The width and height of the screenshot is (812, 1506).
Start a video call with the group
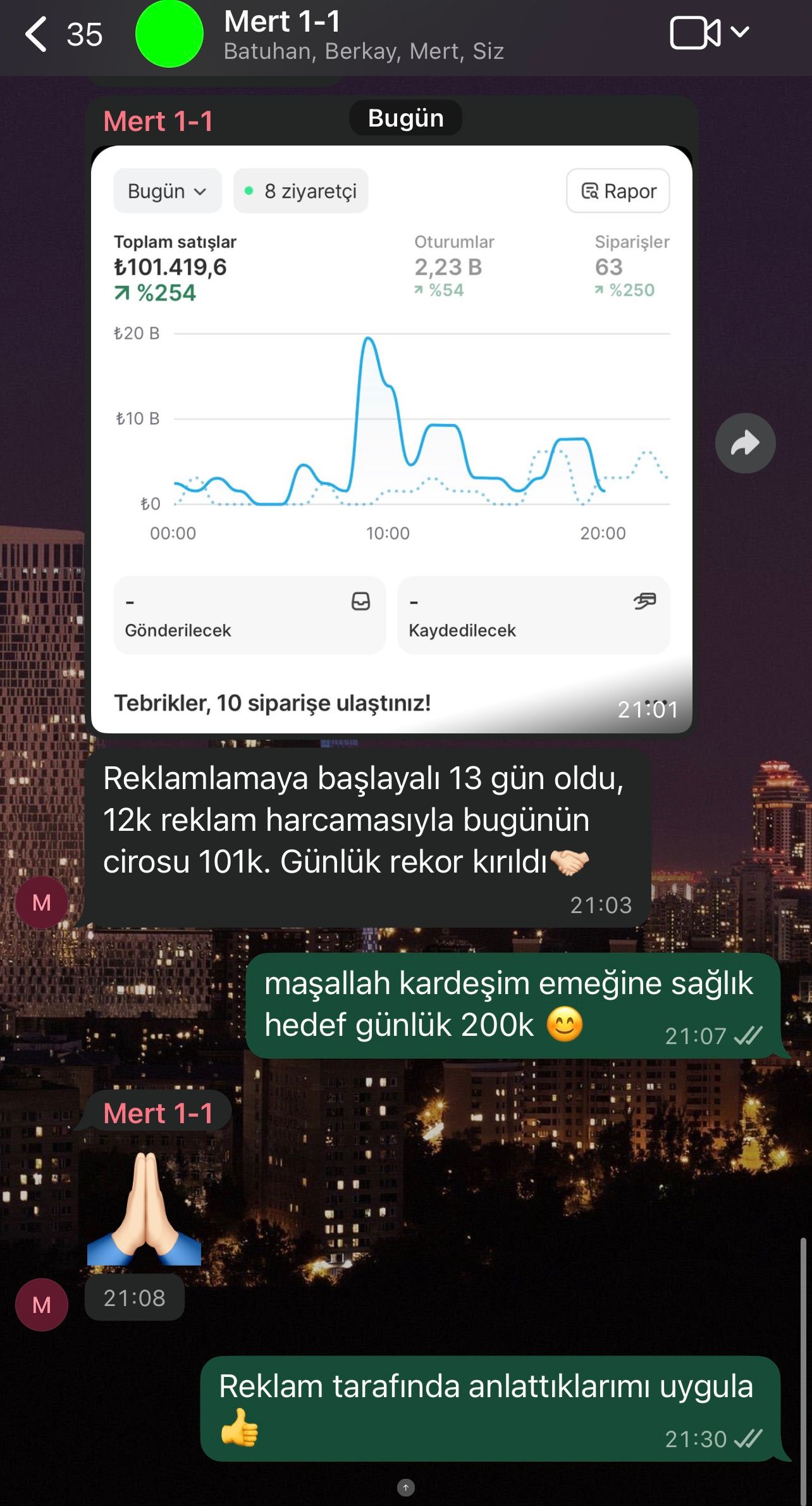[695, 33]
